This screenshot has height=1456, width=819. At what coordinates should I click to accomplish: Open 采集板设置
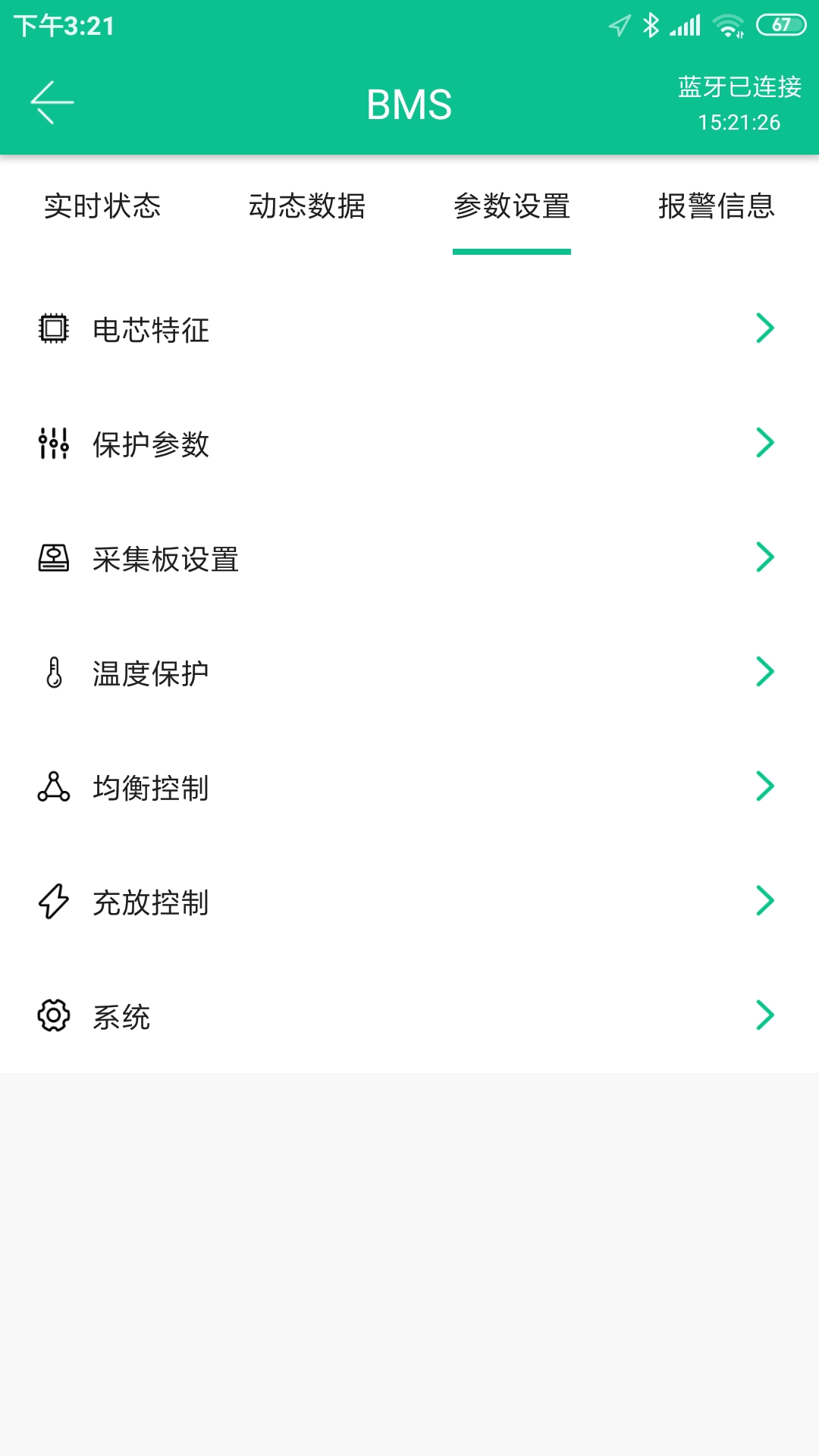[409, 558]
